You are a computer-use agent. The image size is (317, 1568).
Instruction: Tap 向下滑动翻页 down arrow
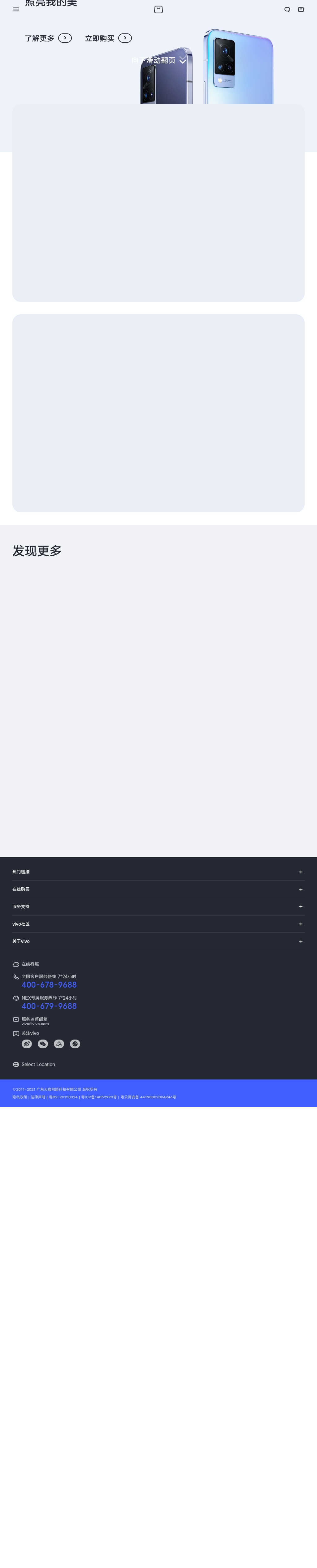pos(182,61)
